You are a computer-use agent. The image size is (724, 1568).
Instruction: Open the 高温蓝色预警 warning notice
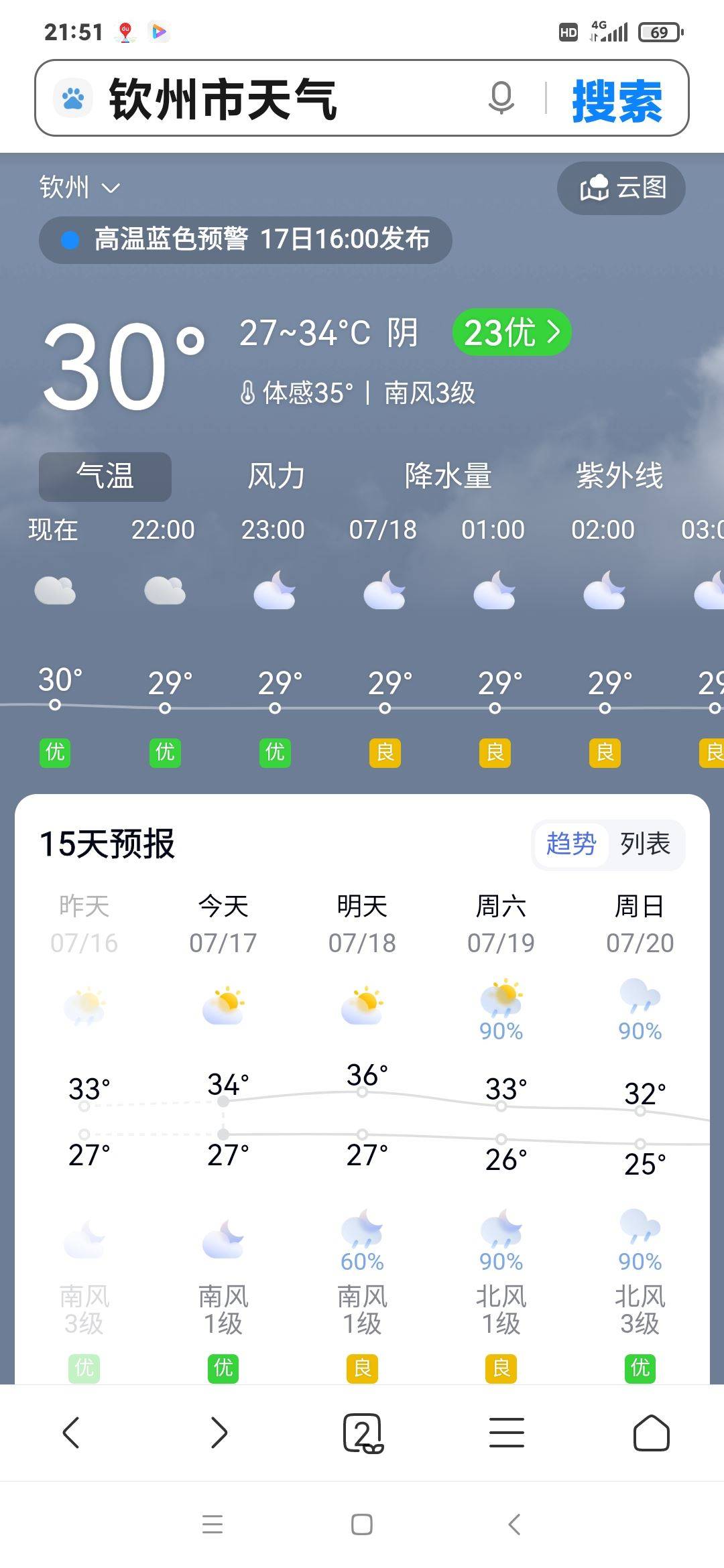tap(245, 240)
